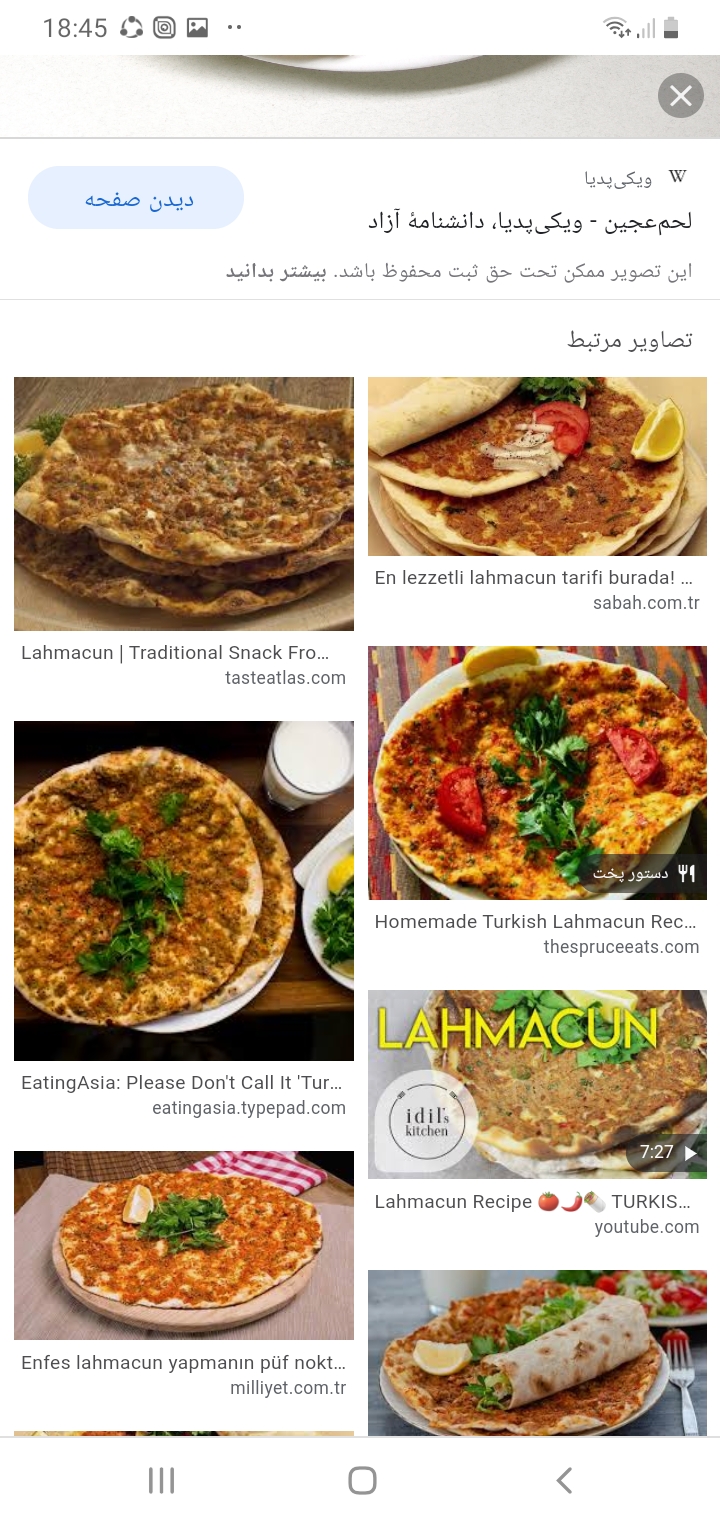This screenshot has height=1520, width=720.
Task: Close the image preview with X
Action: pos(681,96)
